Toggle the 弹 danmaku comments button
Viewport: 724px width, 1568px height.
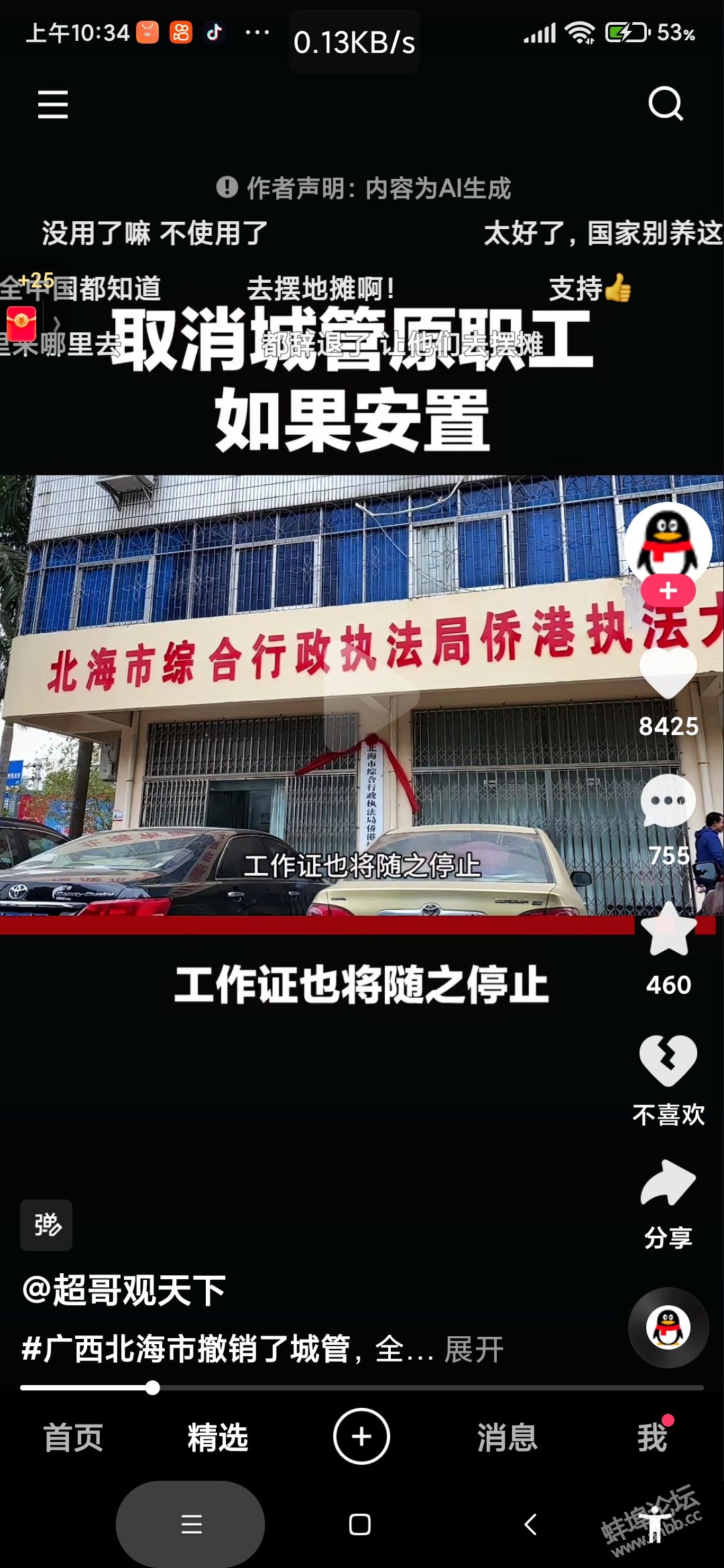pos(46,1225)
